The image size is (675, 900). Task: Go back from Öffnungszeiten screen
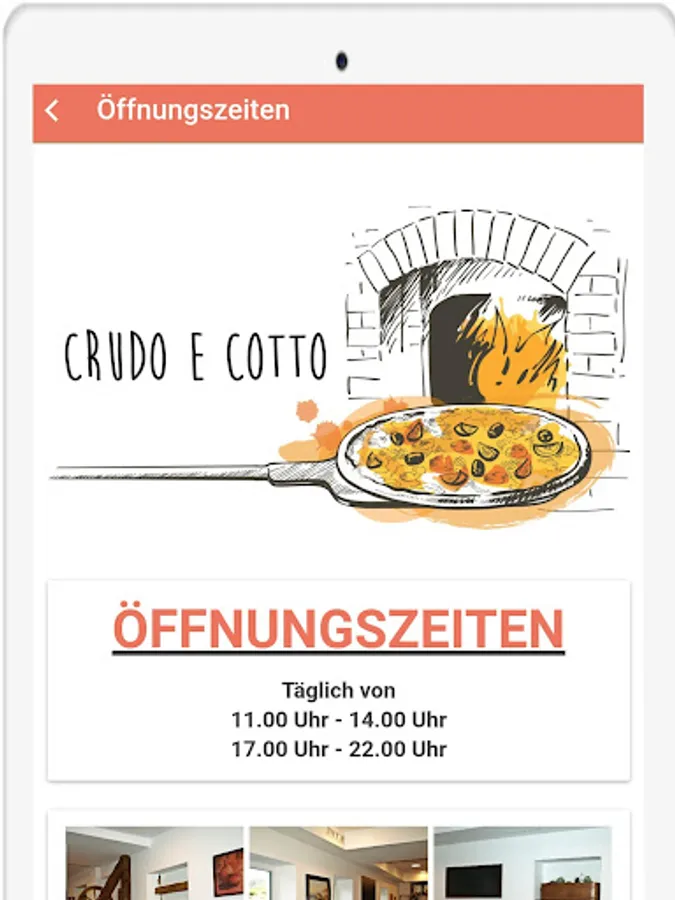(x=52, y=111)
